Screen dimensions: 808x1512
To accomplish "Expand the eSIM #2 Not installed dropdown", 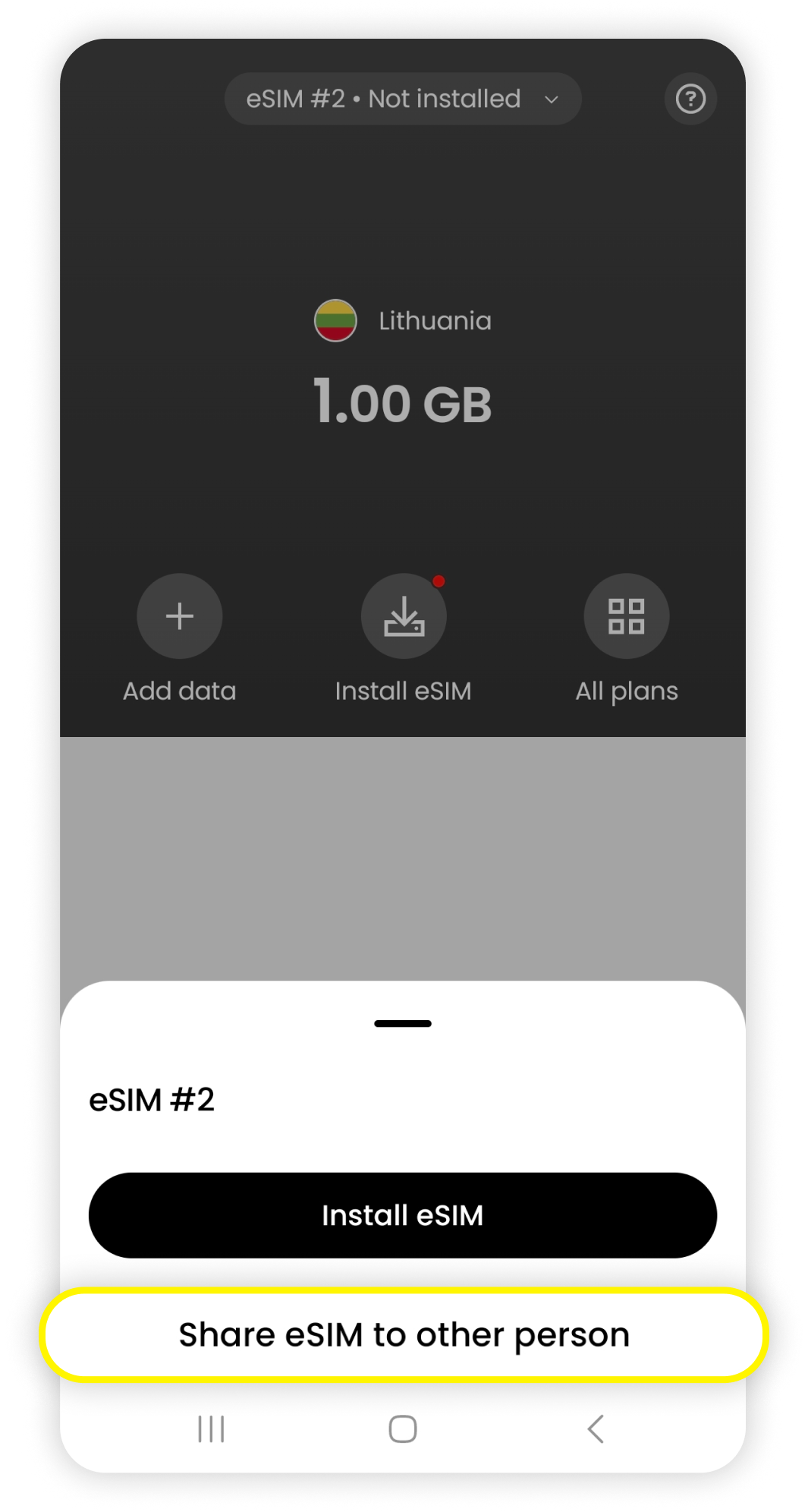I will click(x=403, y=99).
